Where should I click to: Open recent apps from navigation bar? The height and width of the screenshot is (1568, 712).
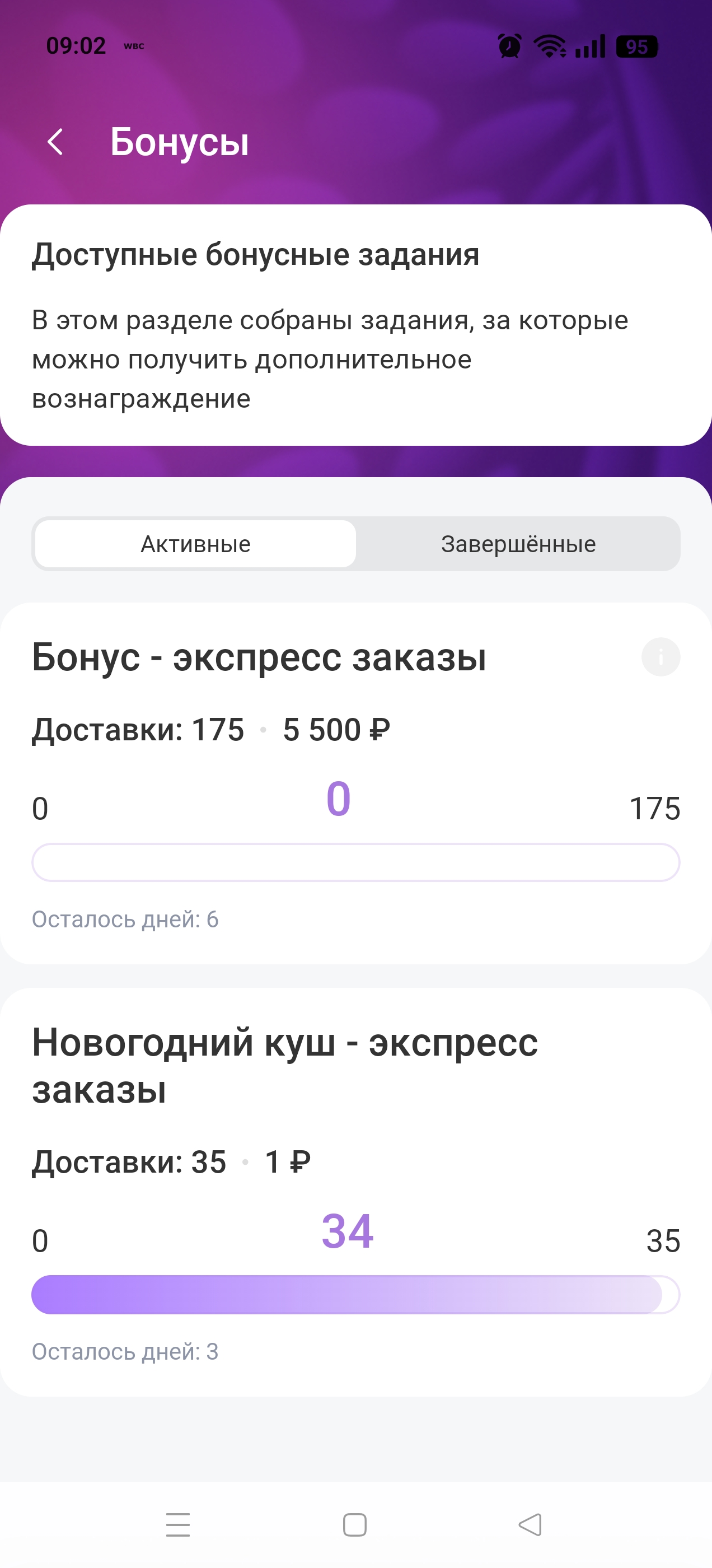click(x=179, y=1525)
